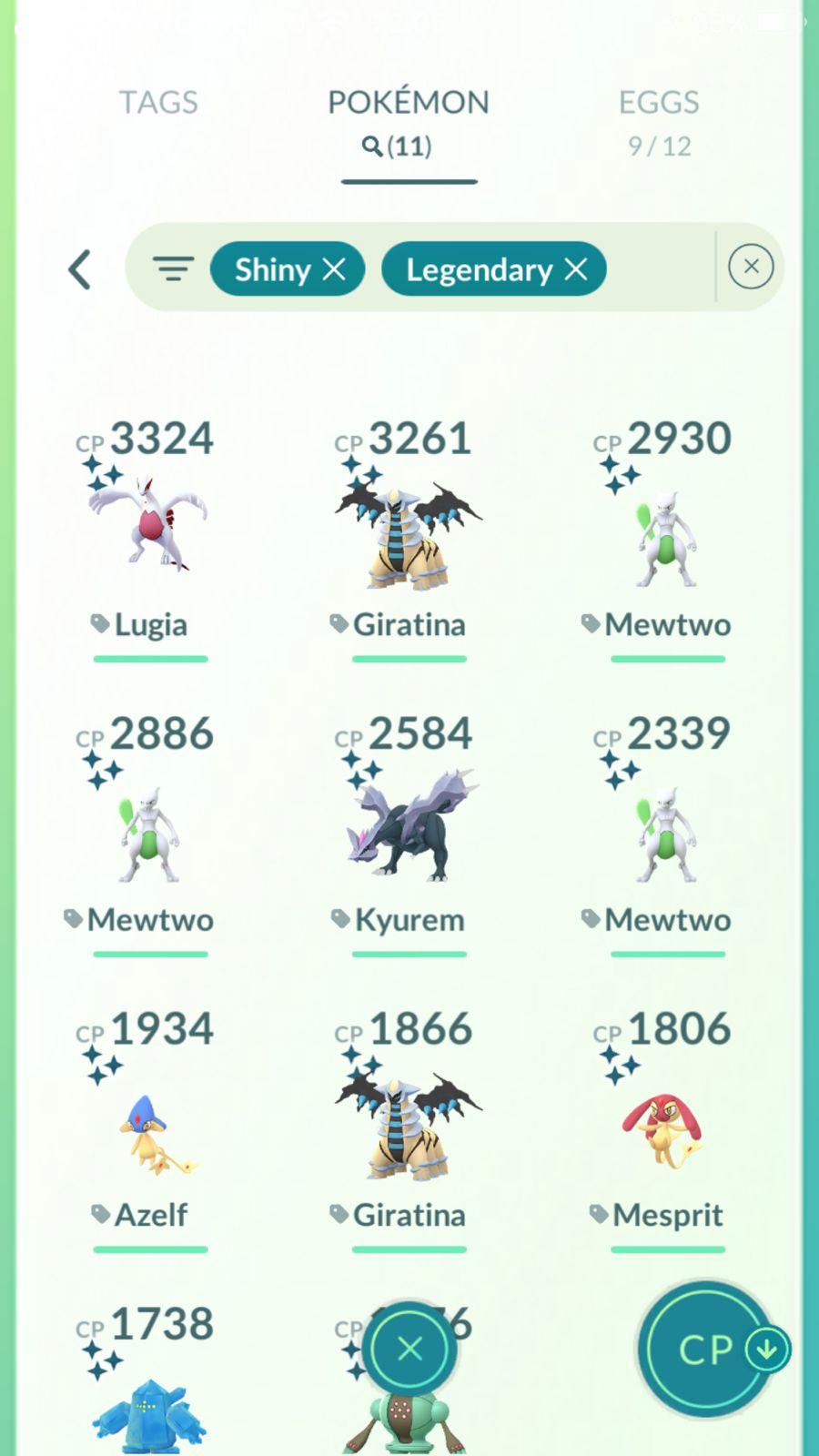Close the Pokémon list with X button
The width and height of the screenshot is (819, 1456).
pos(409,1349)
